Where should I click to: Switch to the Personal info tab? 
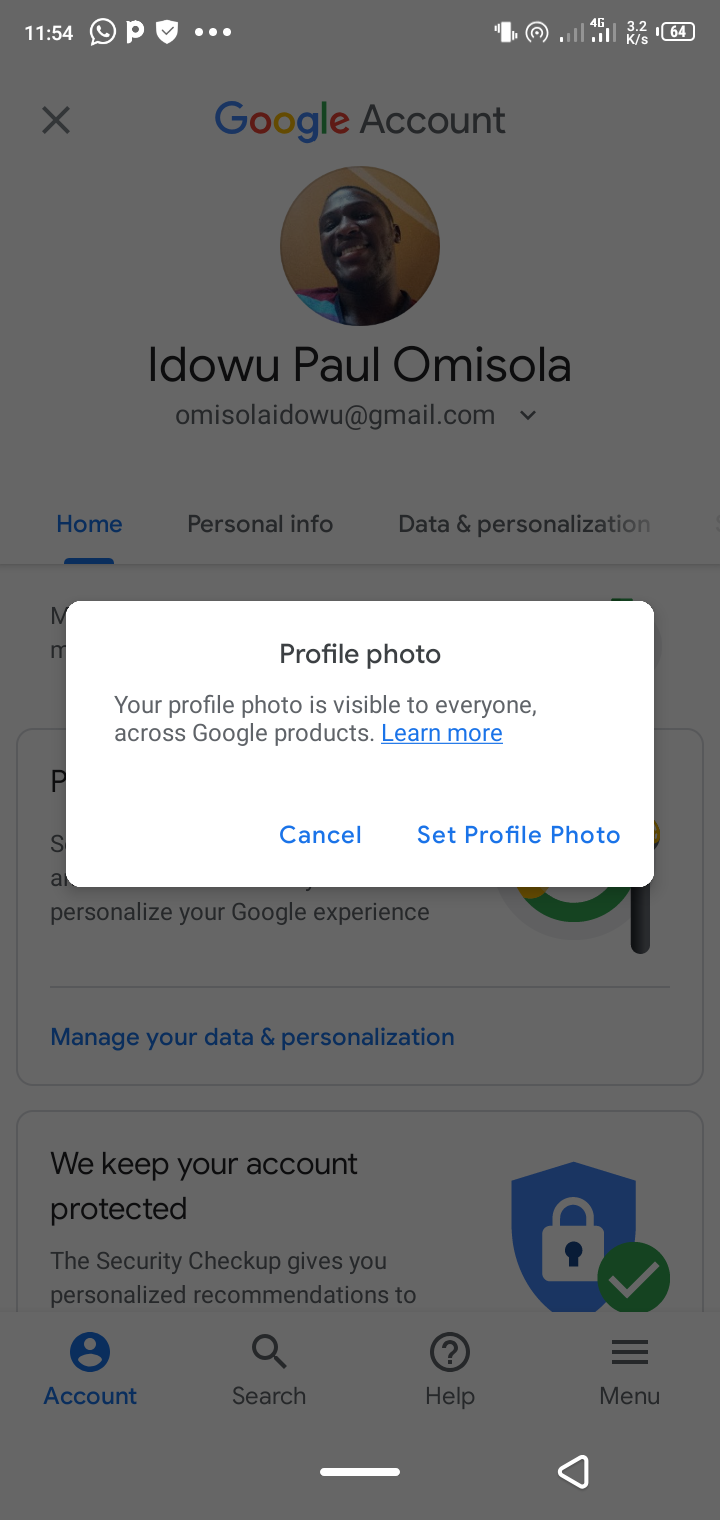259,523
